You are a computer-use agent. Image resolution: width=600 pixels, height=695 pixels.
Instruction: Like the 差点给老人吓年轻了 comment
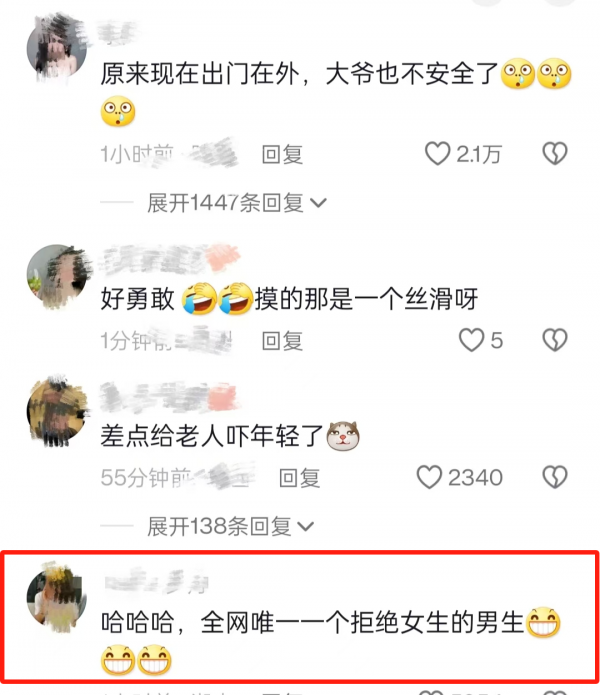[430, 477]
